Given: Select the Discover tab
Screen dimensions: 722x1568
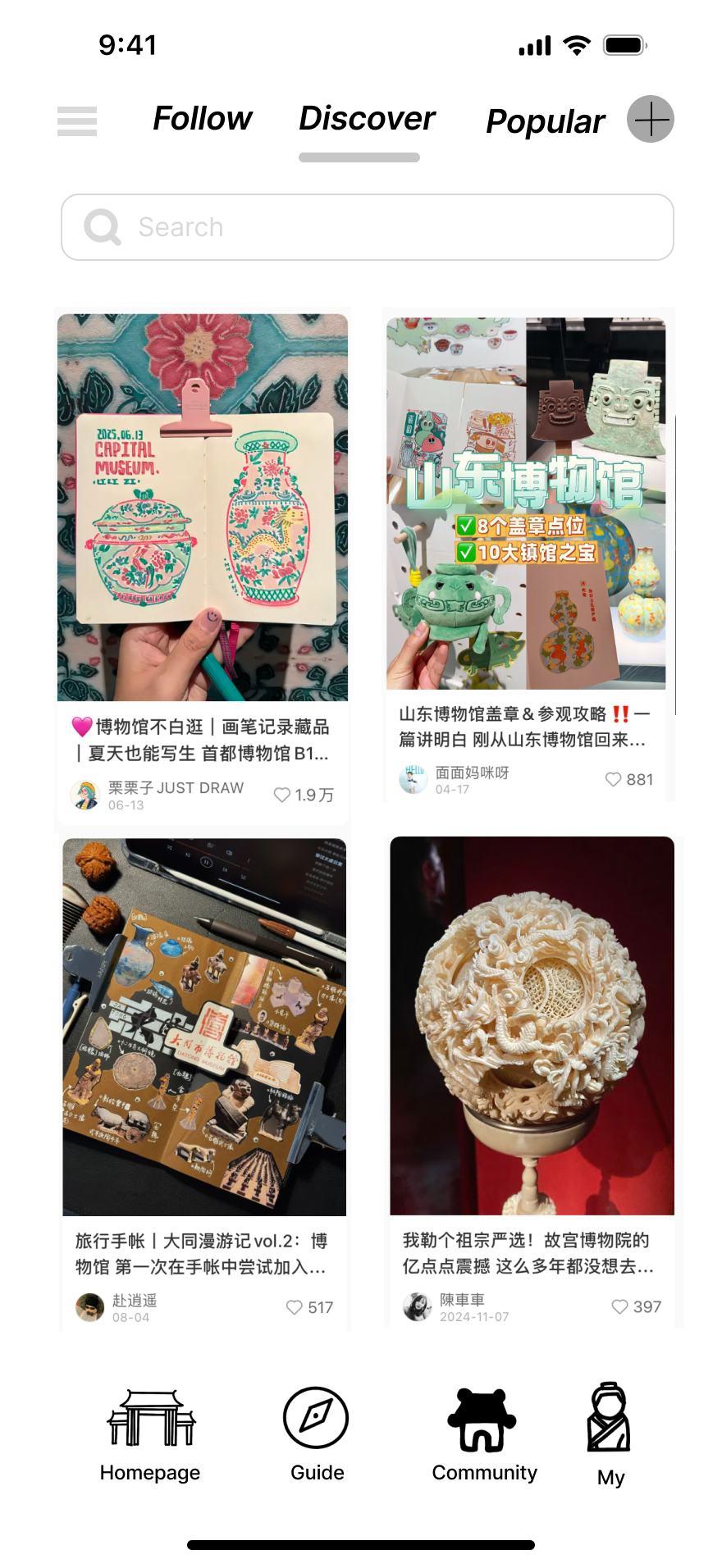Looking at the screenshot, I should [366, 118].
